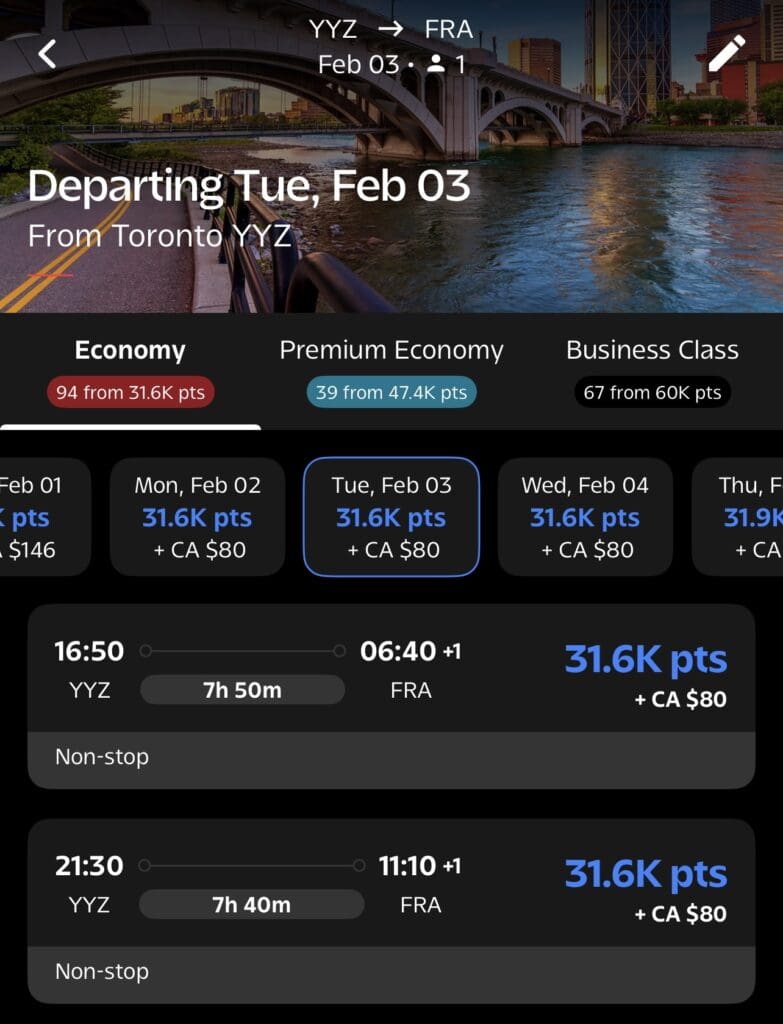Viewport: 783px width, 1024px height.
Task: Go back using the back arrow
Action: [x=47, y=53]
